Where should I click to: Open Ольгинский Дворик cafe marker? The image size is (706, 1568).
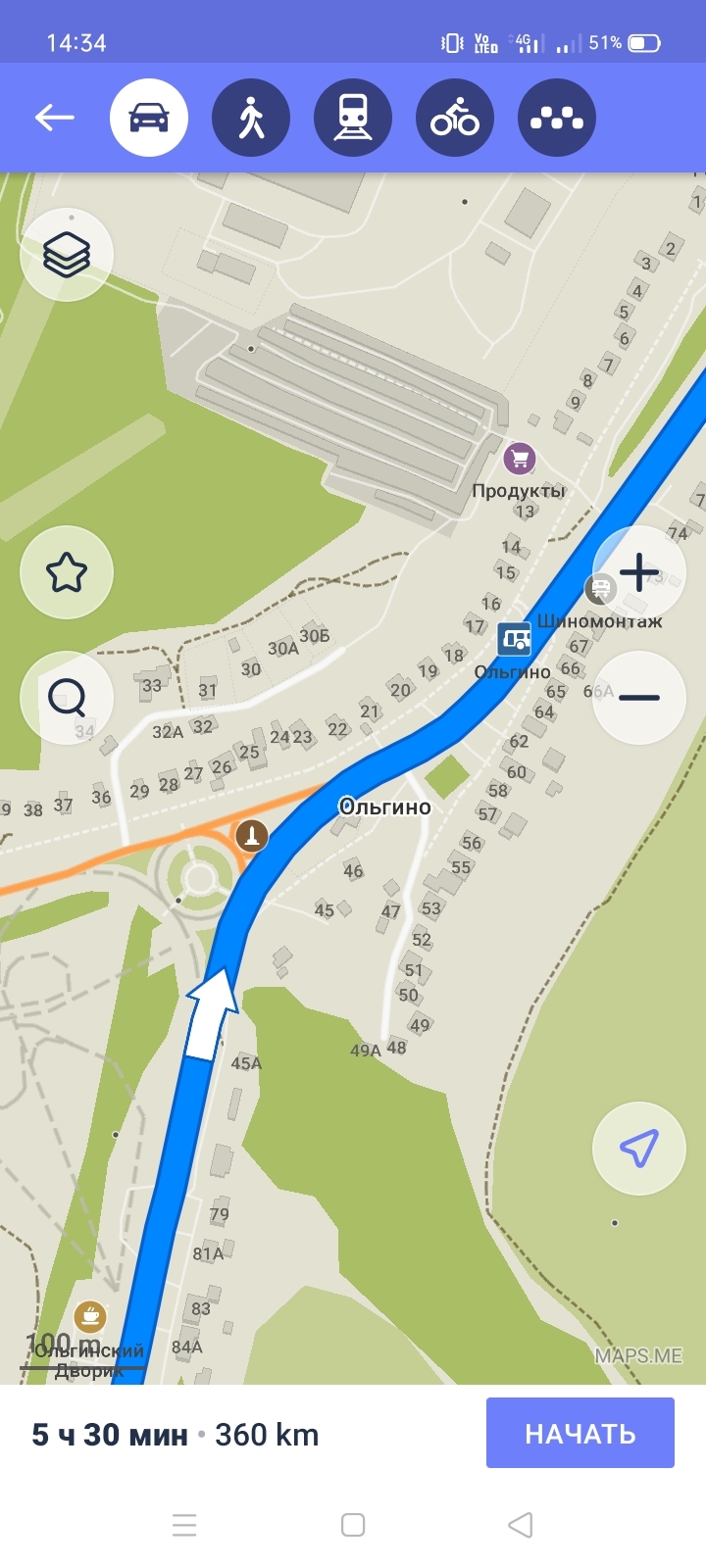[x=90, y=1316]
